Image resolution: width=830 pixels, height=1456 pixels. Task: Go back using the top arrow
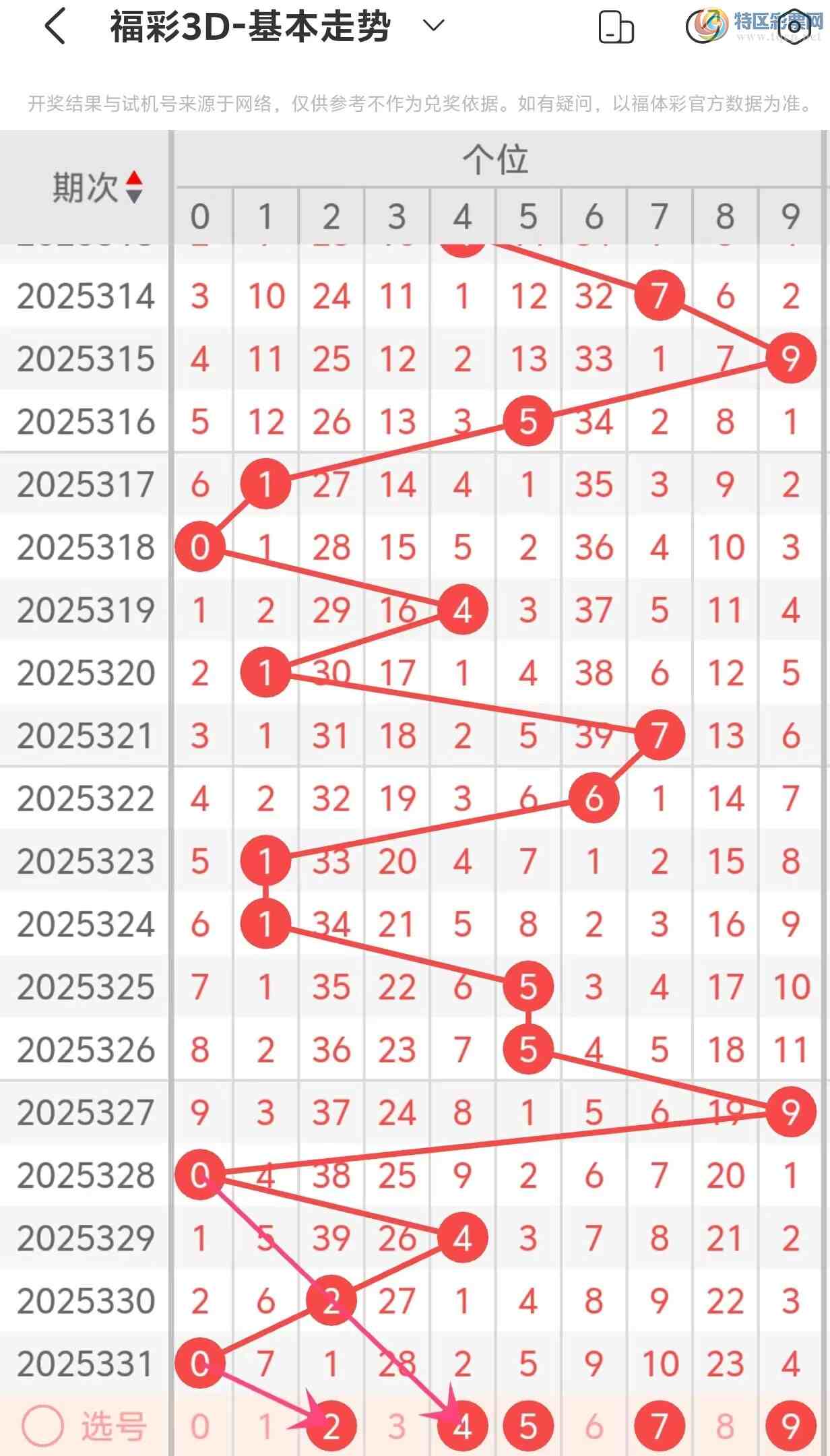pyautogui.click(x=55, y=27)
